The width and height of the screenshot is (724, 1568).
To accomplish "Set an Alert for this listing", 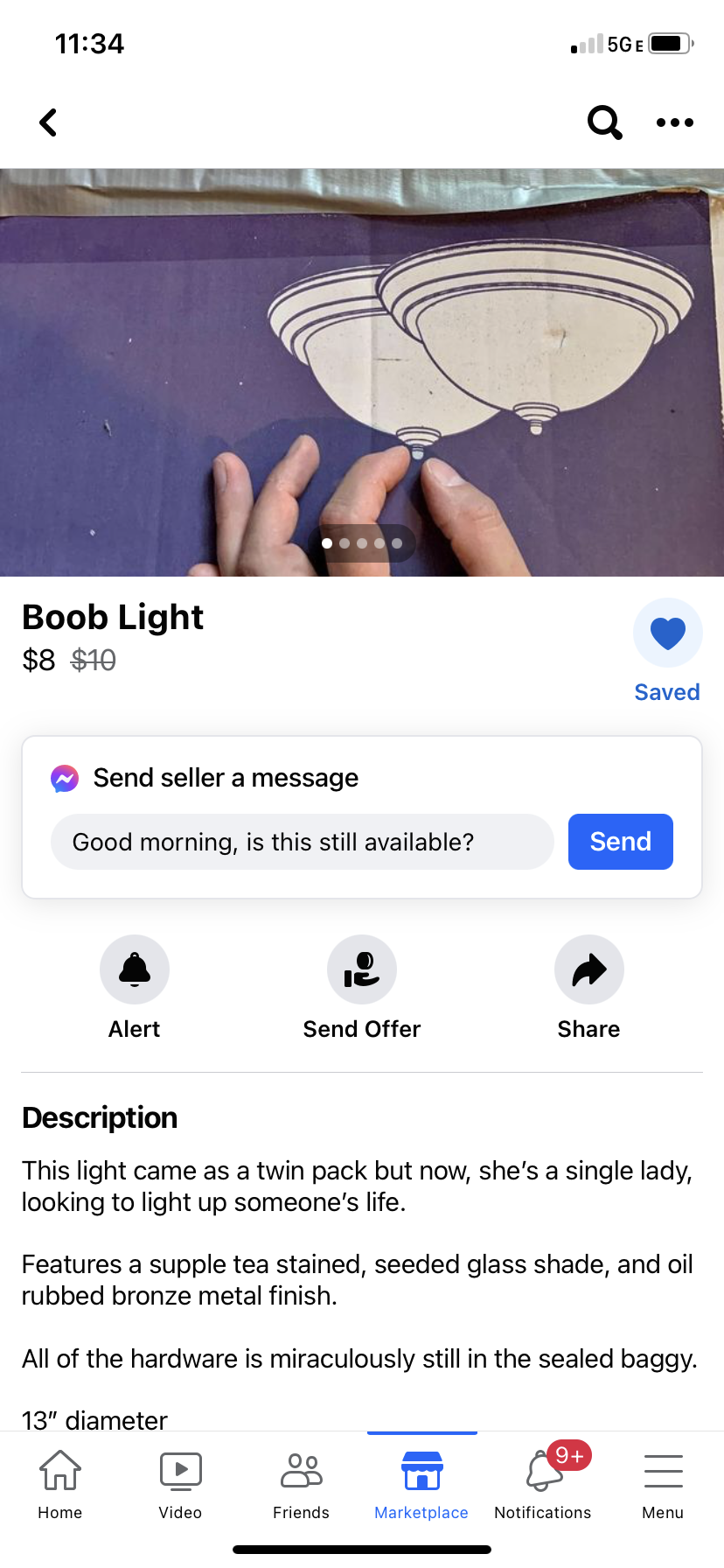I will [x=135, y=969].
